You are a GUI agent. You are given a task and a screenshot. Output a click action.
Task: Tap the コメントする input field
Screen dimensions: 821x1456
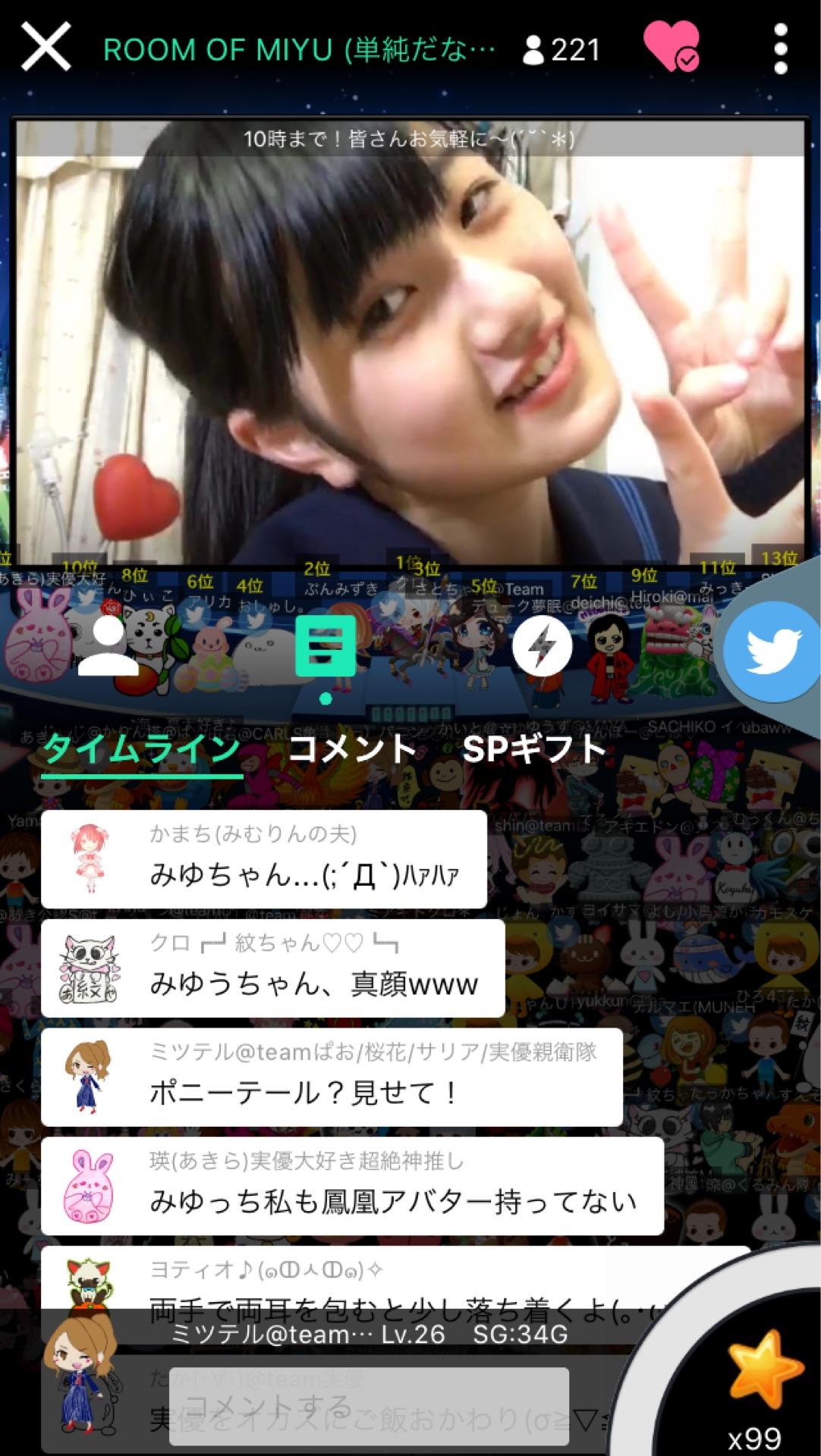pyautogui.click(x=369, y=1406)
